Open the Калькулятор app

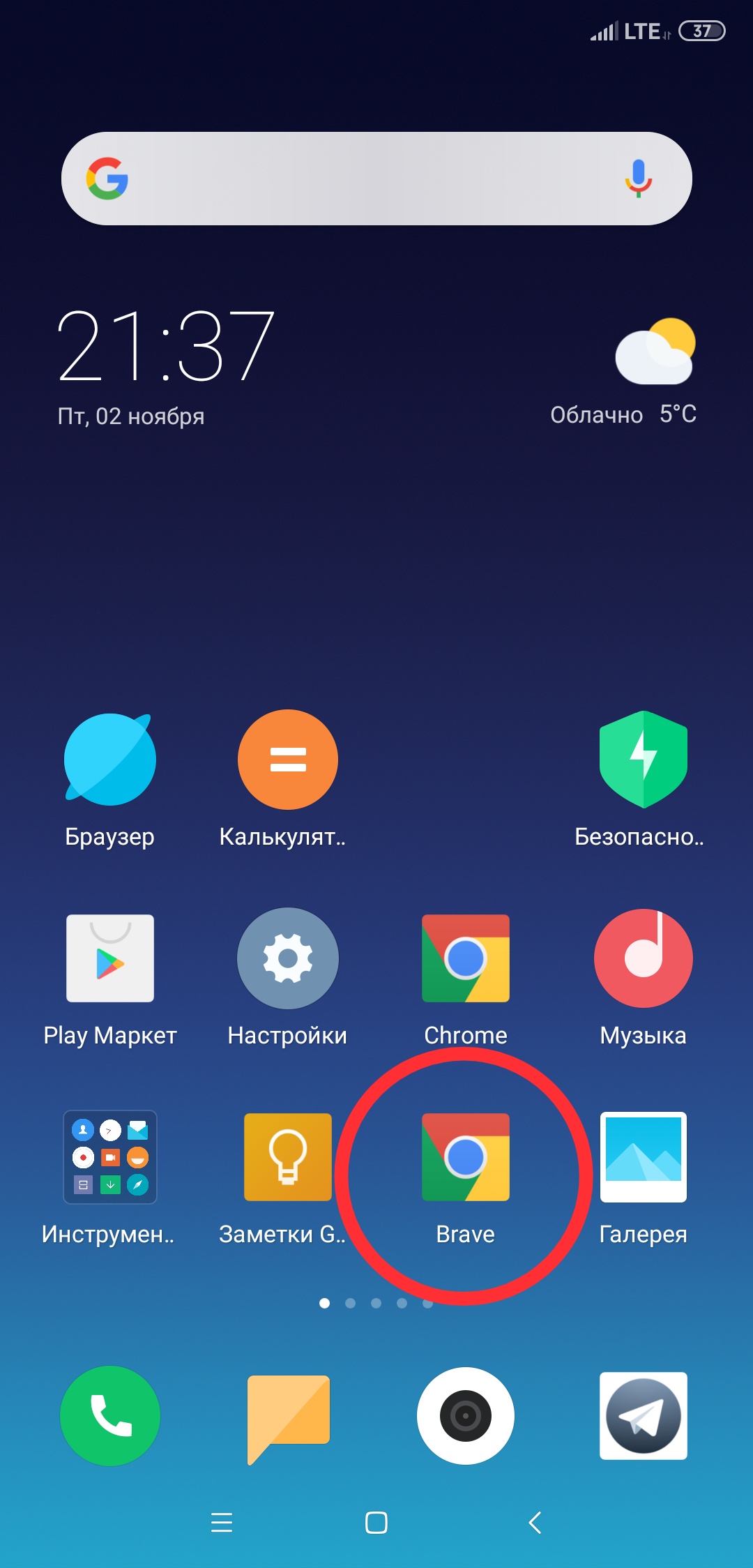[x=287, y=760]
